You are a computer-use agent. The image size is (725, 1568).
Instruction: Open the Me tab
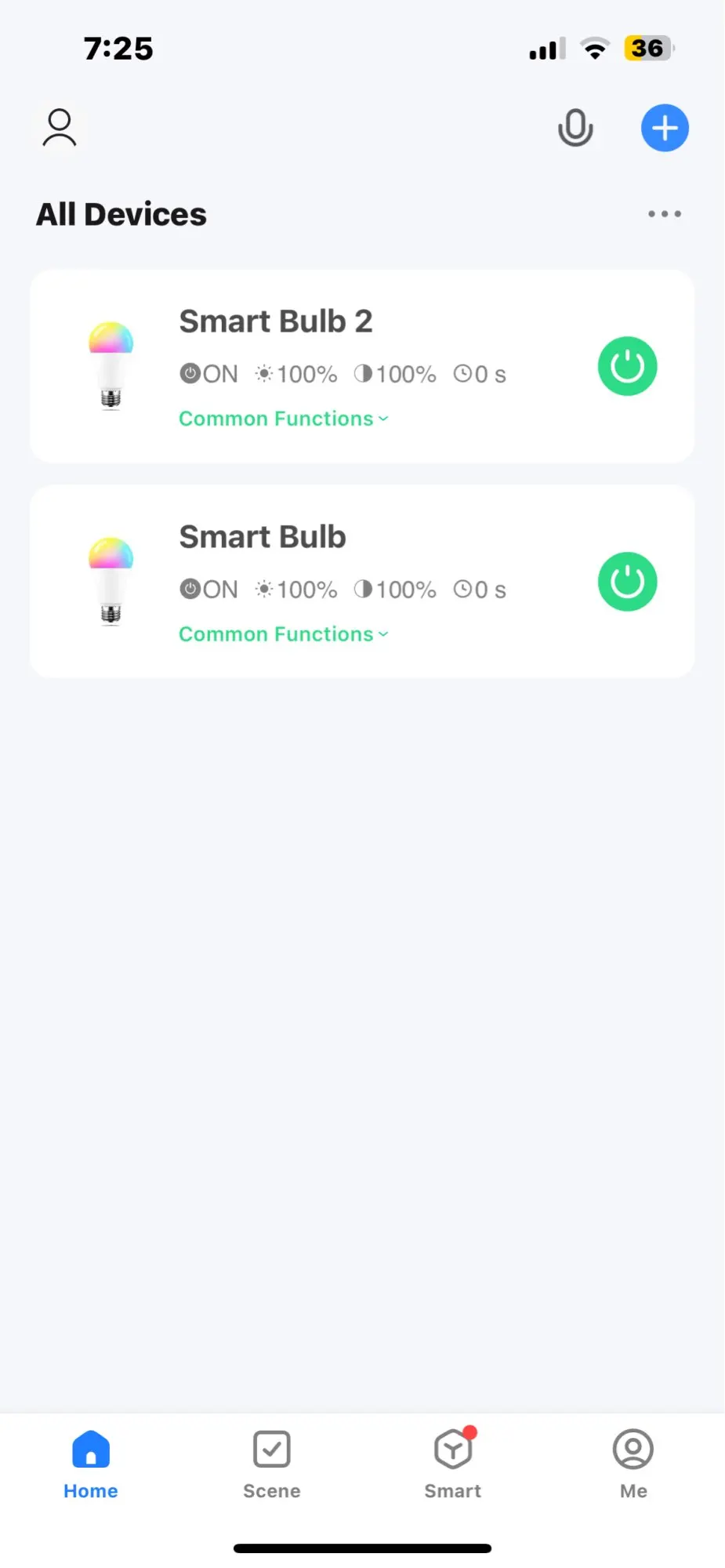click(x=633, y=1463)
